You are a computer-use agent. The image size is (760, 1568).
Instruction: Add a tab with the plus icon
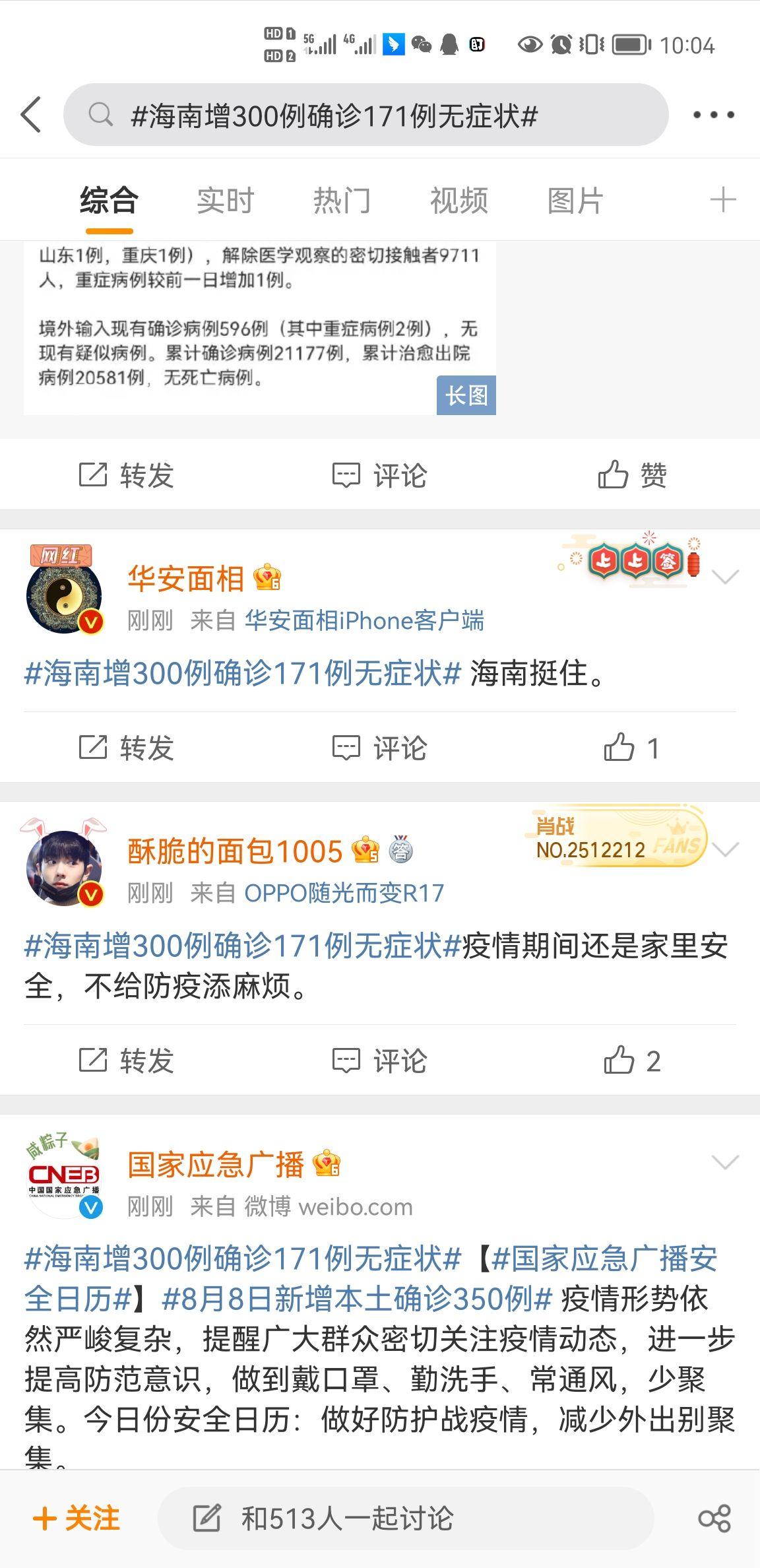pyautogui.click(x=722, y=200)
